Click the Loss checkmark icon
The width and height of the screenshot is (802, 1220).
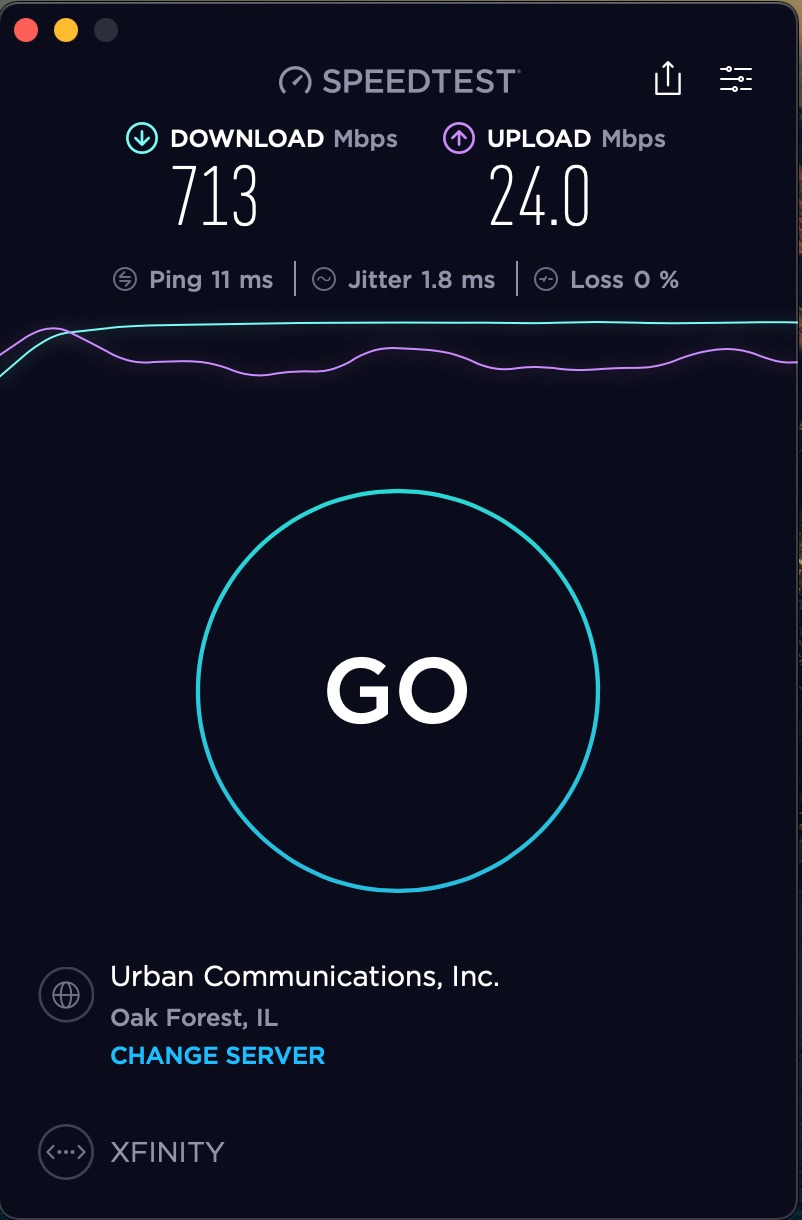coord(546,280)
